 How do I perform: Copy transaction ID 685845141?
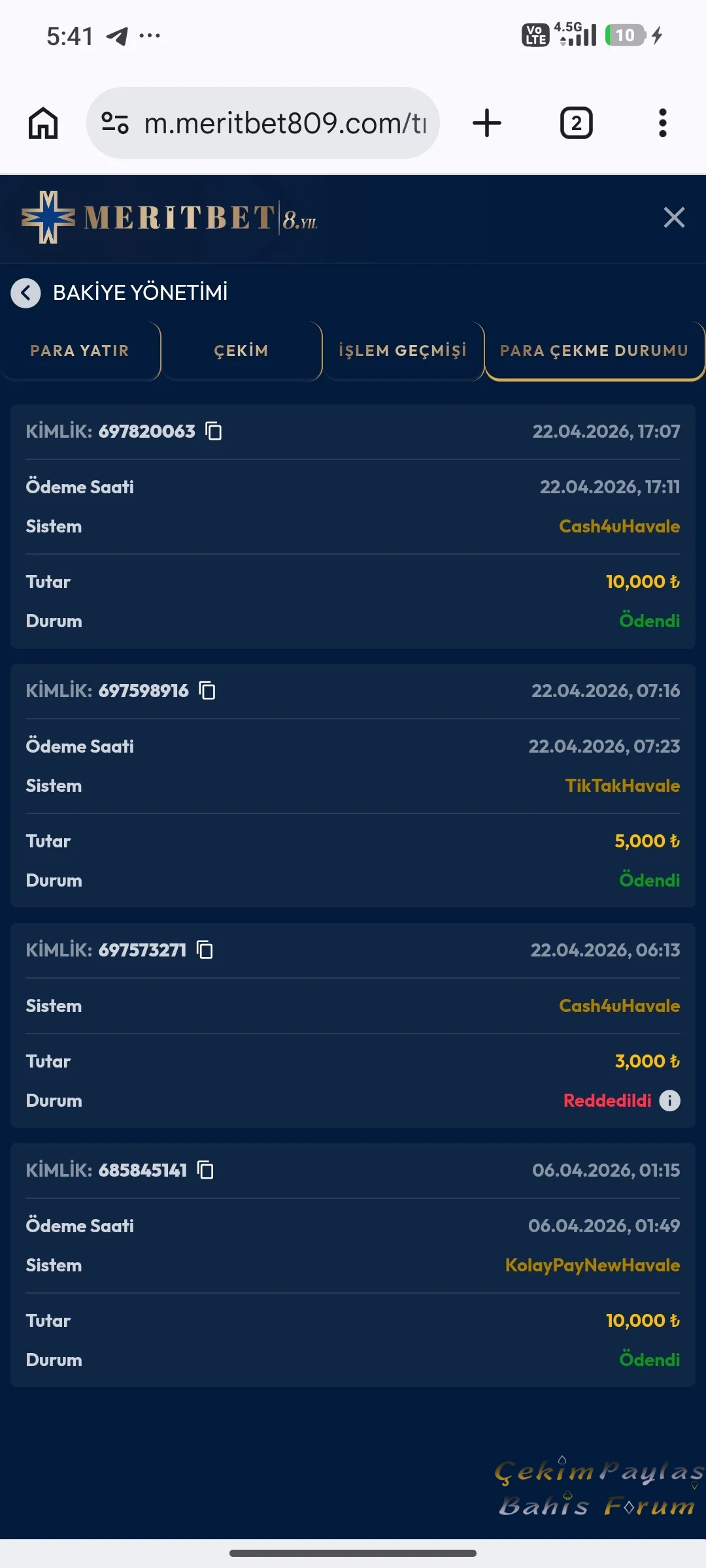[x=206, y=1170]
